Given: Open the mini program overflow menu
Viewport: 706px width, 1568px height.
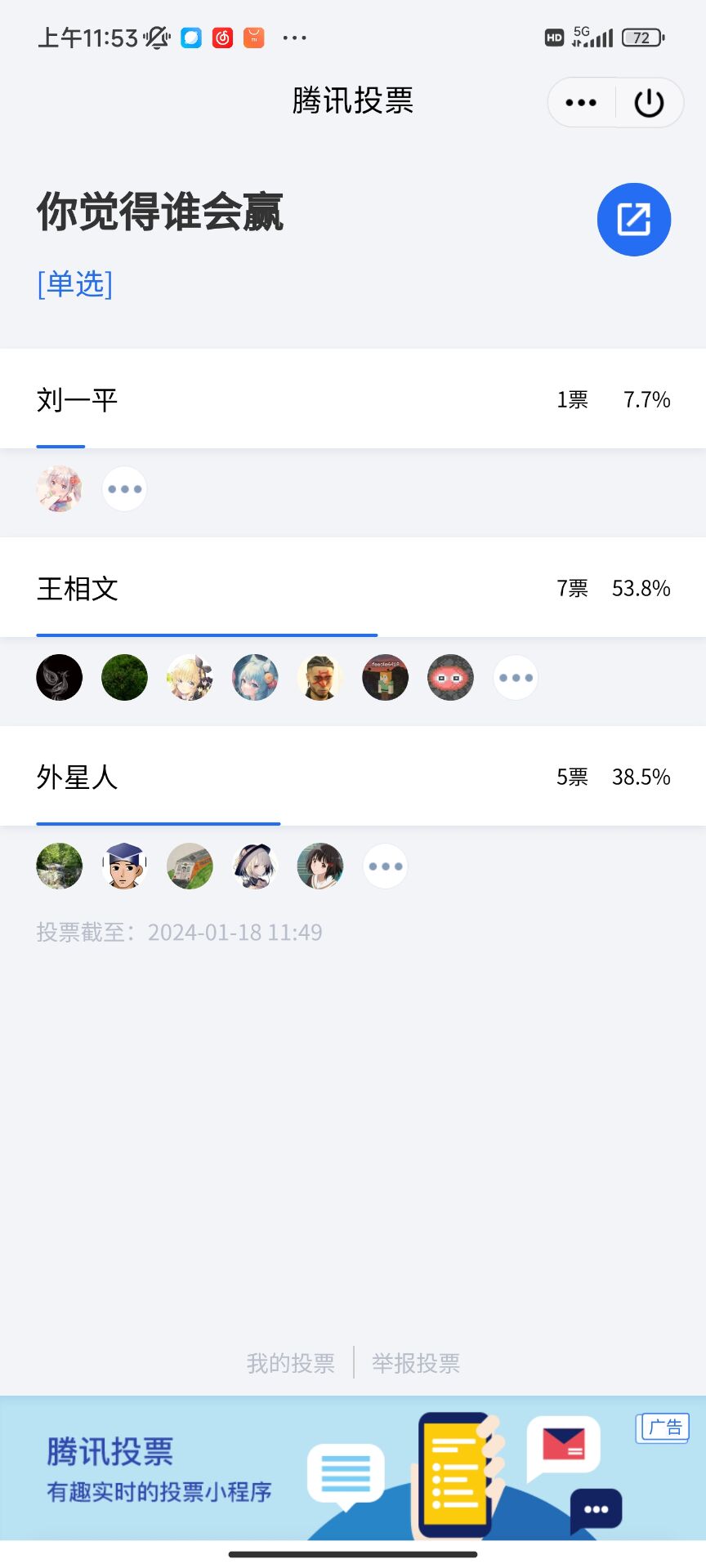Looking at the screenshot, I should pyautogui.click(x=581, y=103).
